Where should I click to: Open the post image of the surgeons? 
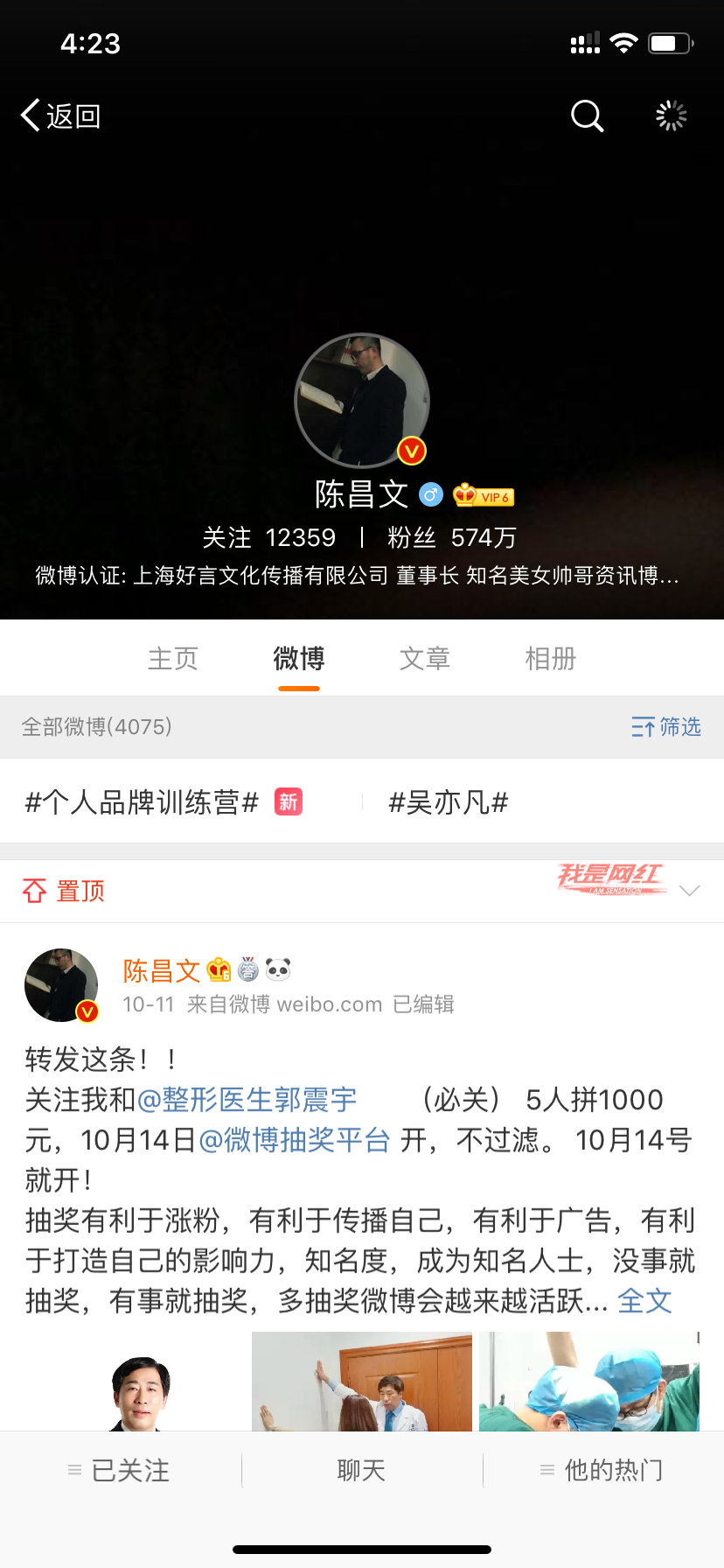pyautogui.click(x=588, y=1382)
